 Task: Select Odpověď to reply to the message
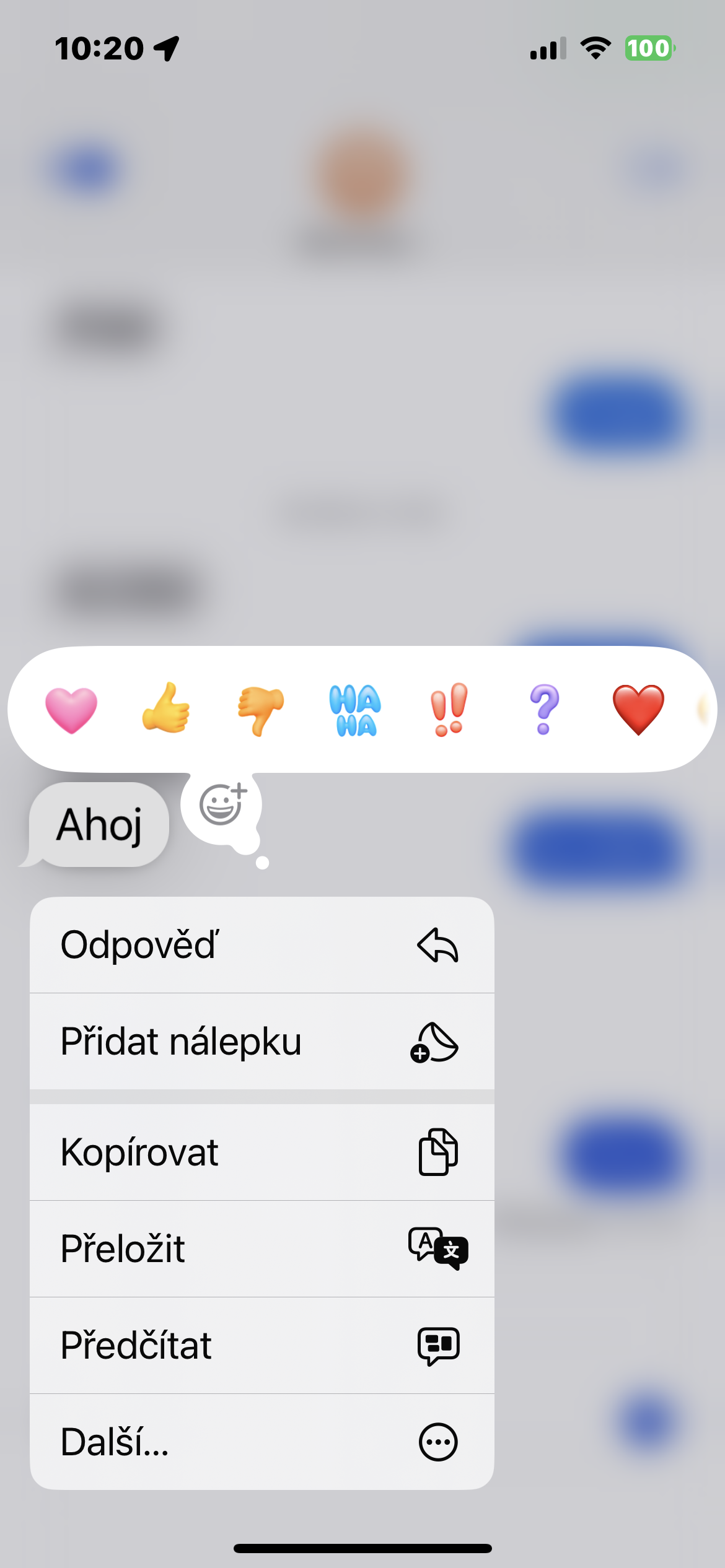(261, 945)
